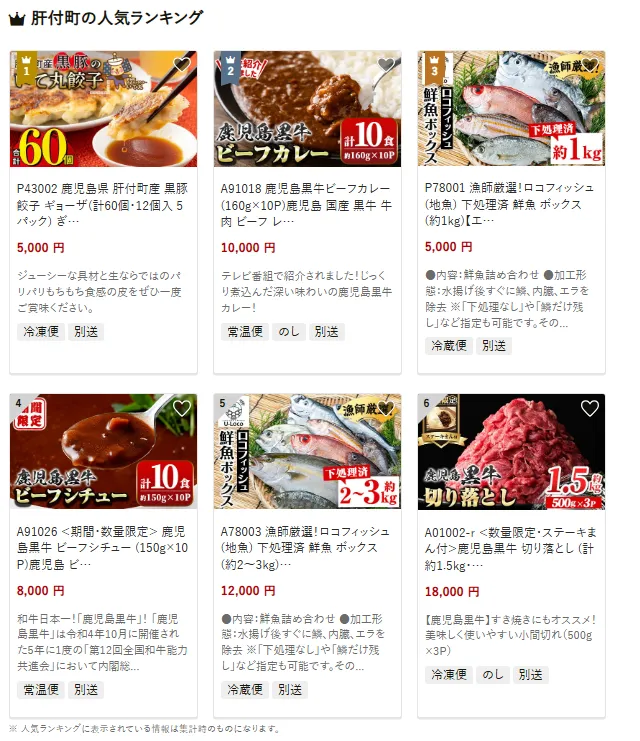The width and height of the screenshot is (640, 741).
Task: Favorite the 鮮魚ボックス 2〜3kg item
Action: pos(385,408)
